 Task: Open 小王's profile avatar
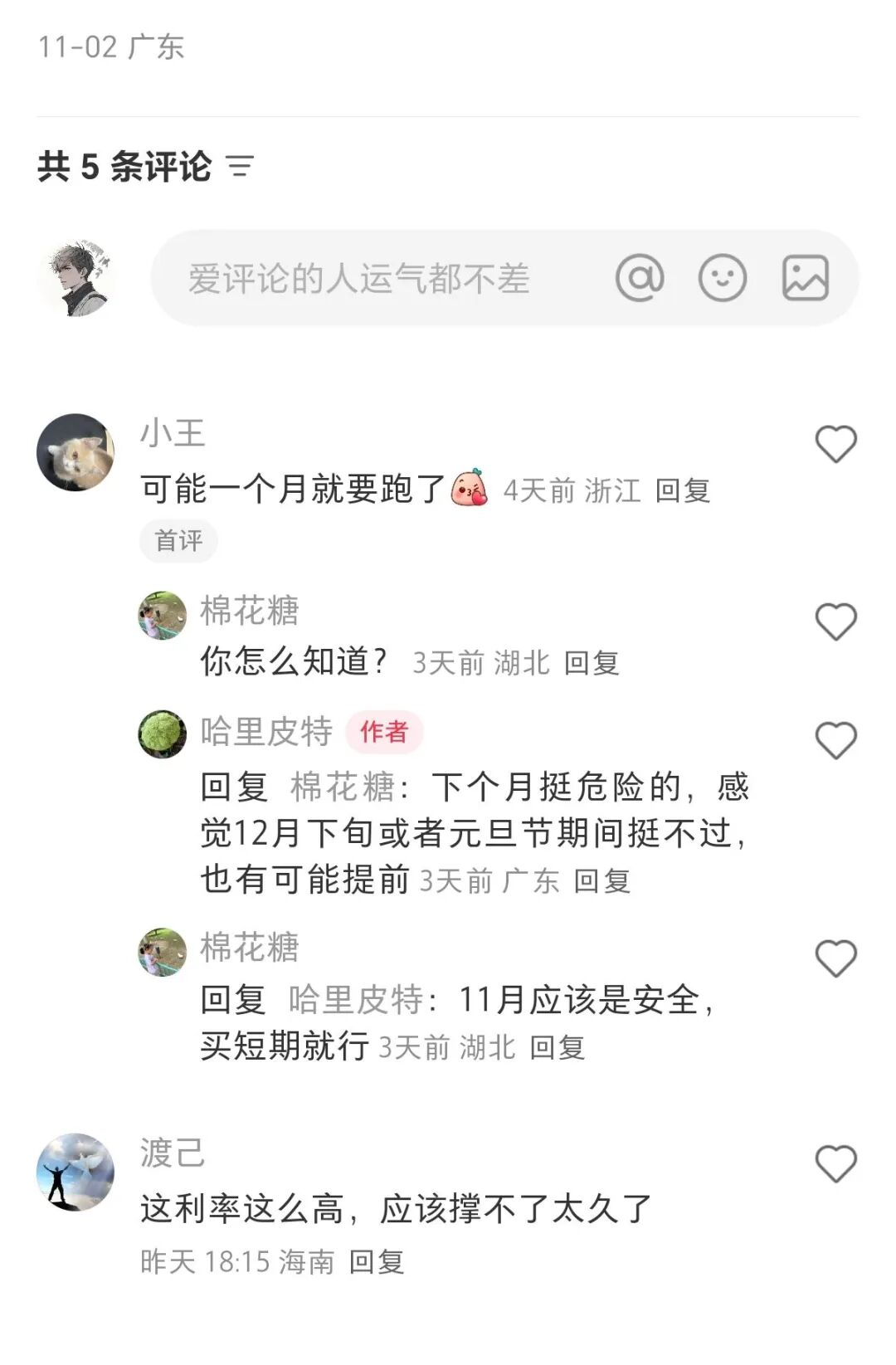(x=75, y=452)
